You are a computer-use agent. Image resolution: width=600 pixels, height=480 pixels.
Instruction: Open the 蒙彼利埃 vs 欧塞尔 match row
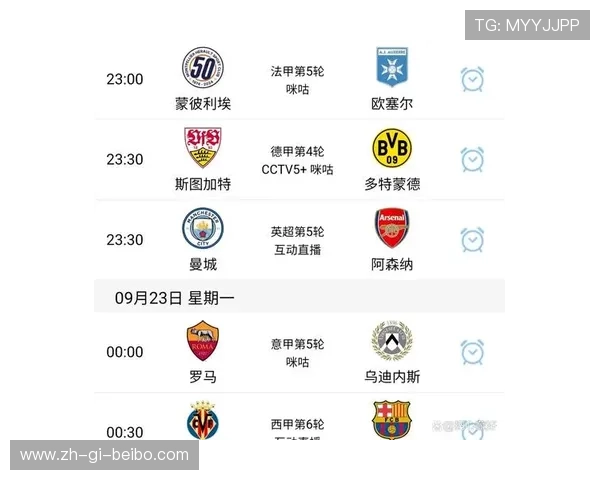tap(297, 80)
